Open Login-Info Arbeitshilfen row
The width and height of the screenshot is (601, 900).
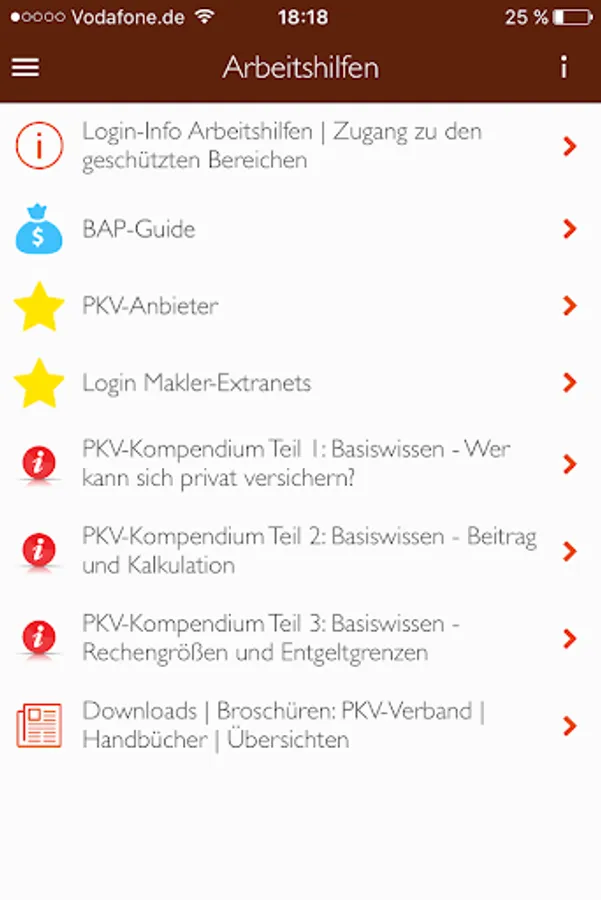coord(300,146)
